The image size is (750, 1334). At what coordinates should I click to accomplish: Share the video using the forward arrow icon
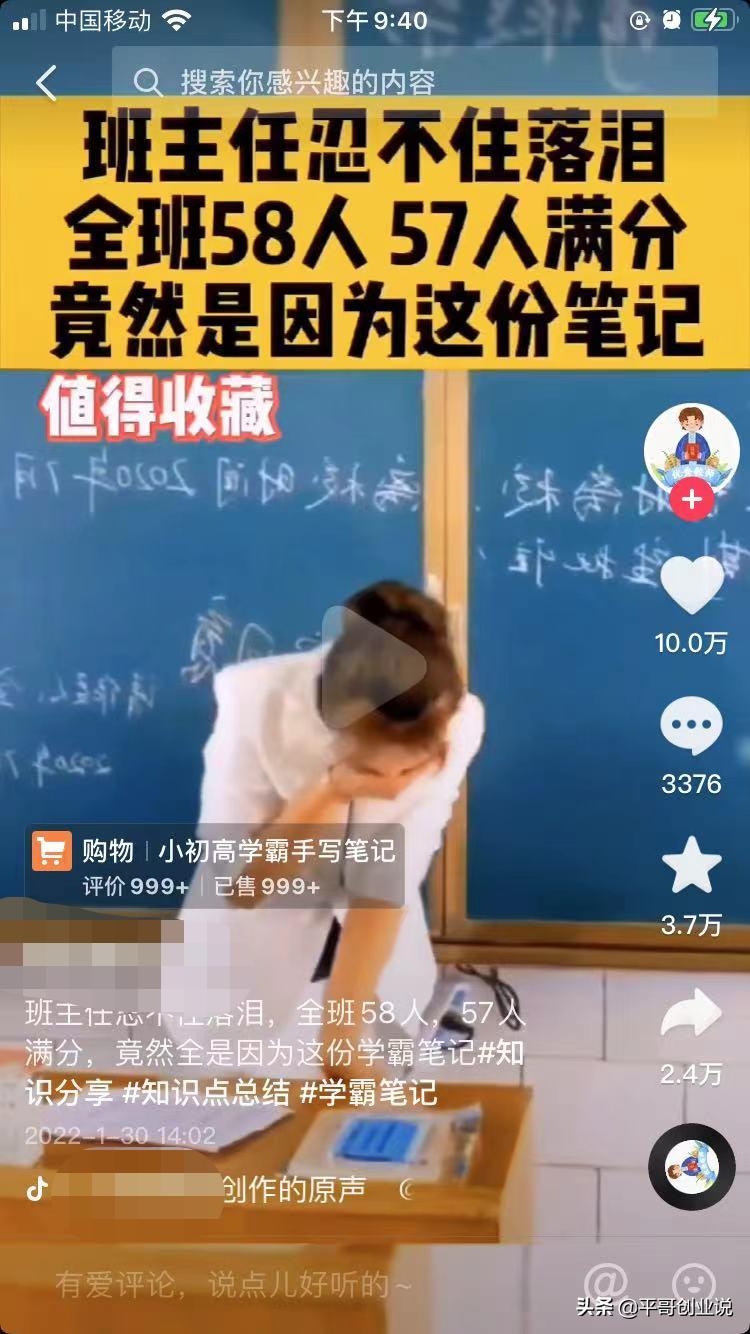point(691,1013)
